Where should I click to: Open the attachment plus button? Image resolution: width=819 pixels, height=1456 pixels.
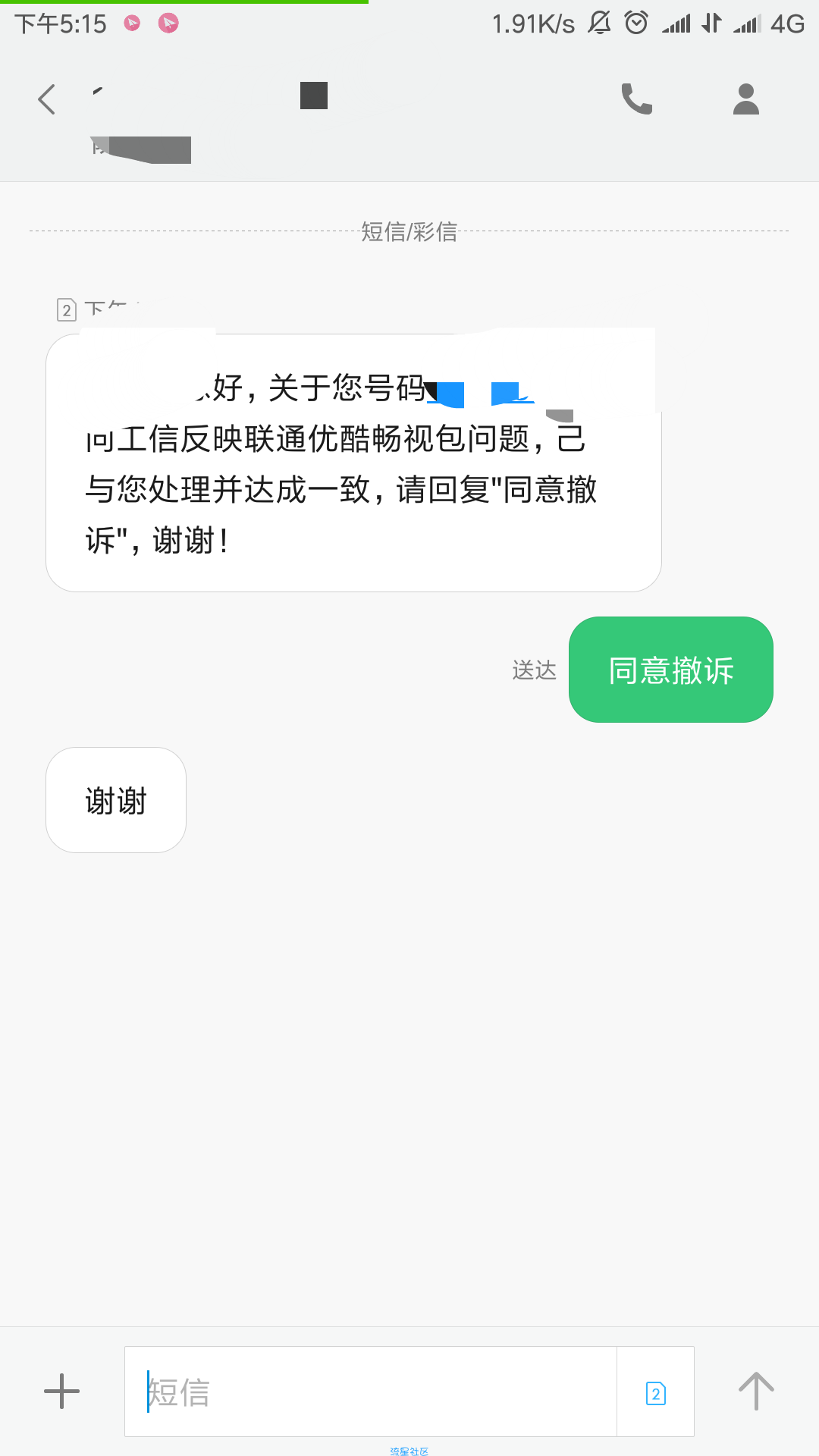click(x=62, y=1392)
